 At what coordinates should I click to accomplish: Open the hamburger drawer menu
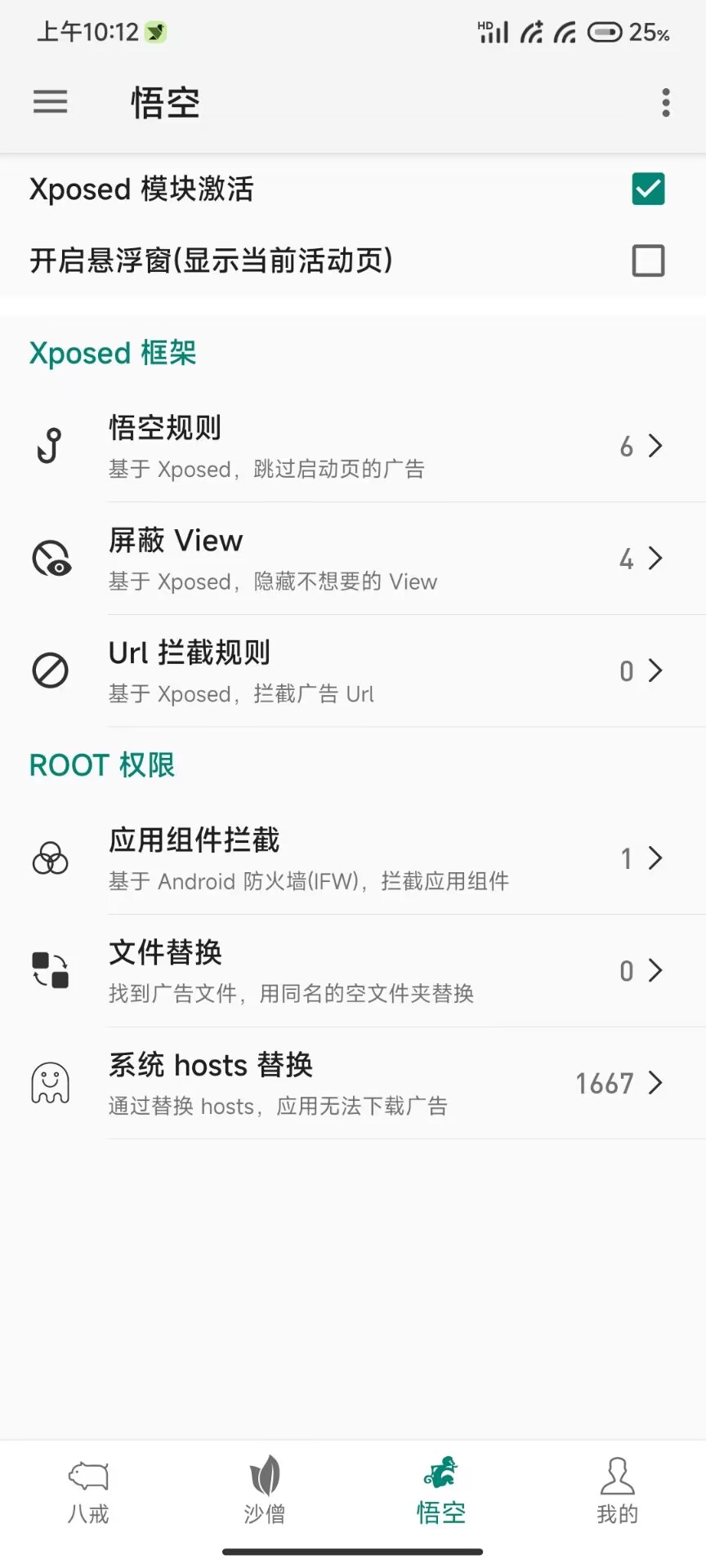tap(50, 102)
